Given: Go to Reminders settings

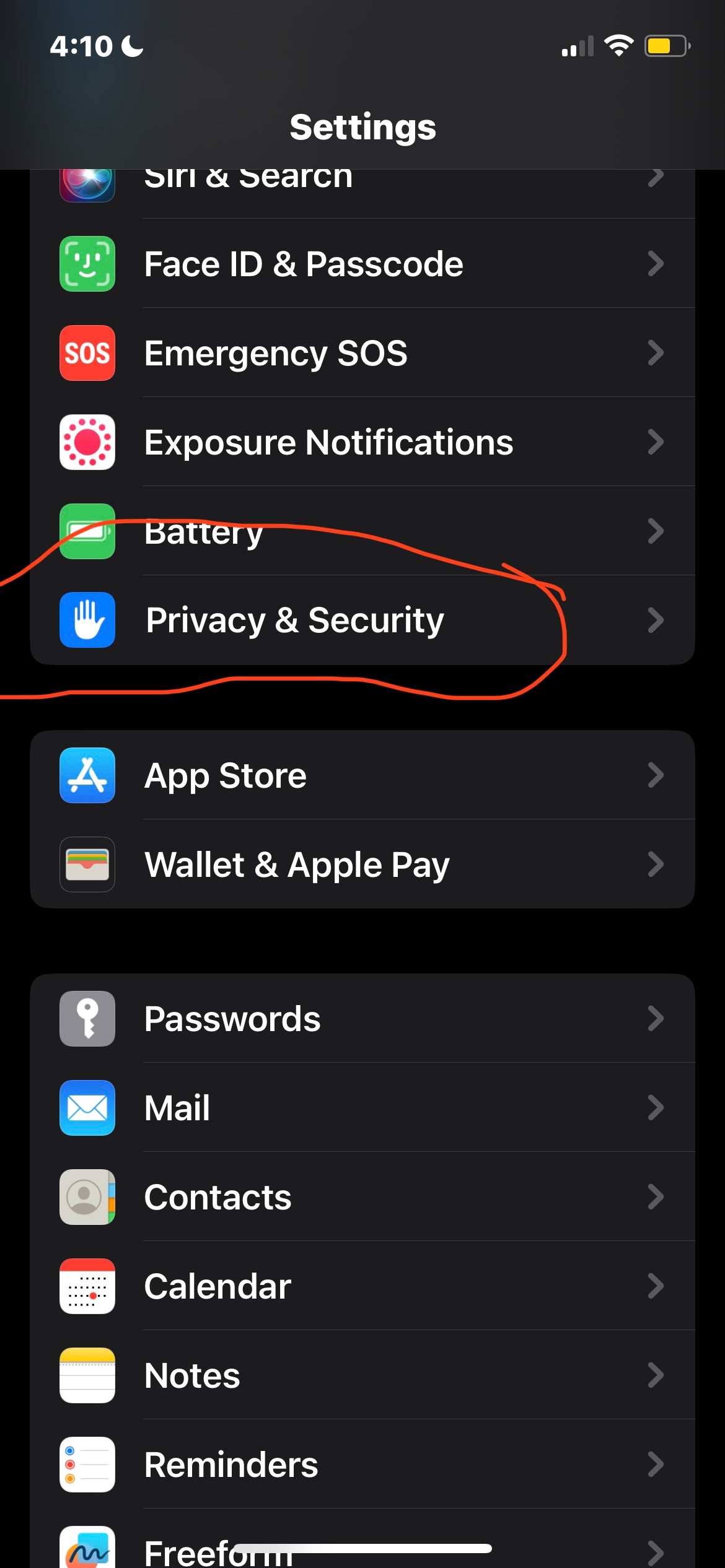Looking at the screenshot, I should coord(362,1465).
